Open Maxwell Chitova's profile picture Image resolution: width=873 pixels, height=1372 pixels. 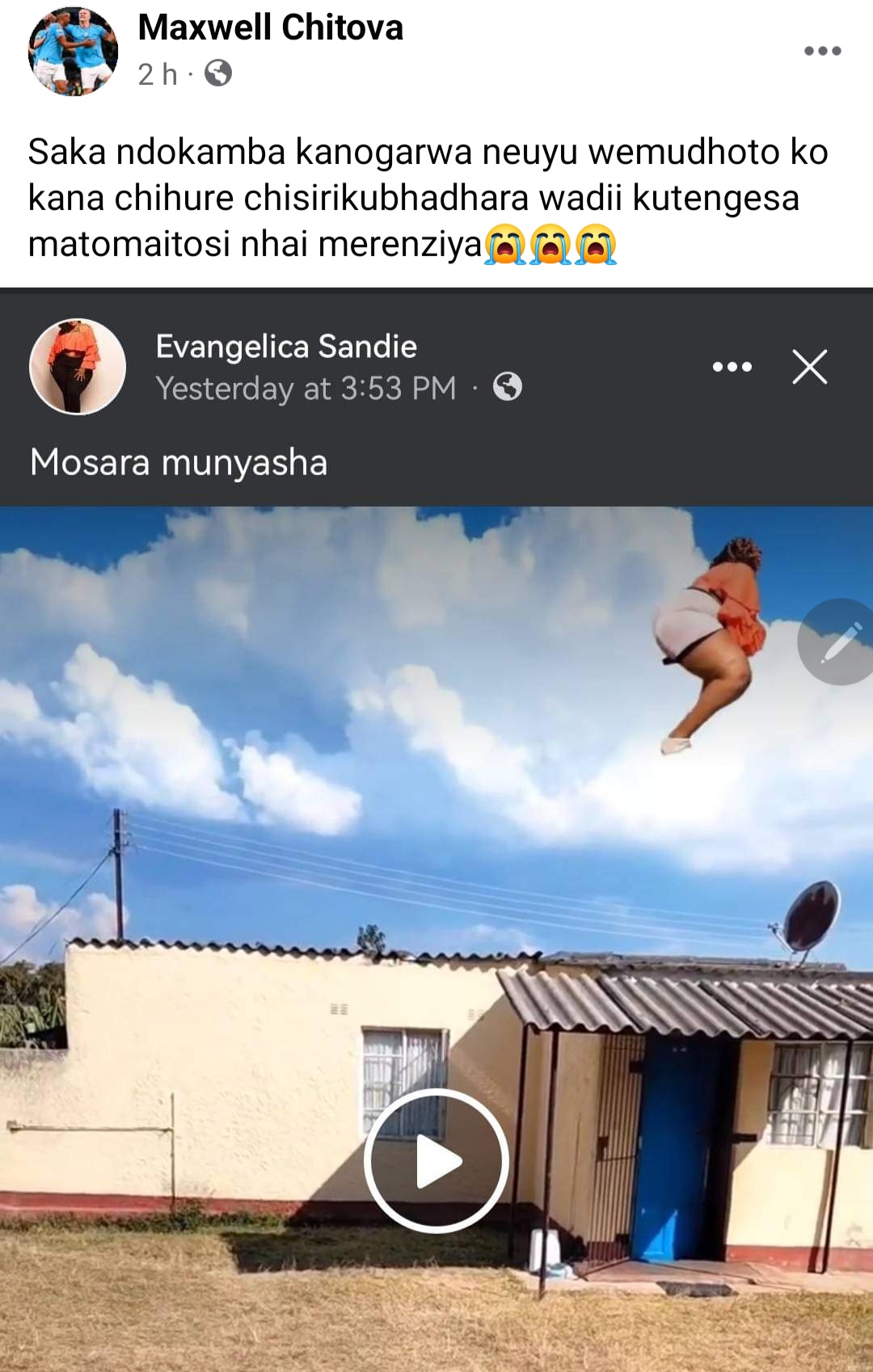click(x=73, y=52)
